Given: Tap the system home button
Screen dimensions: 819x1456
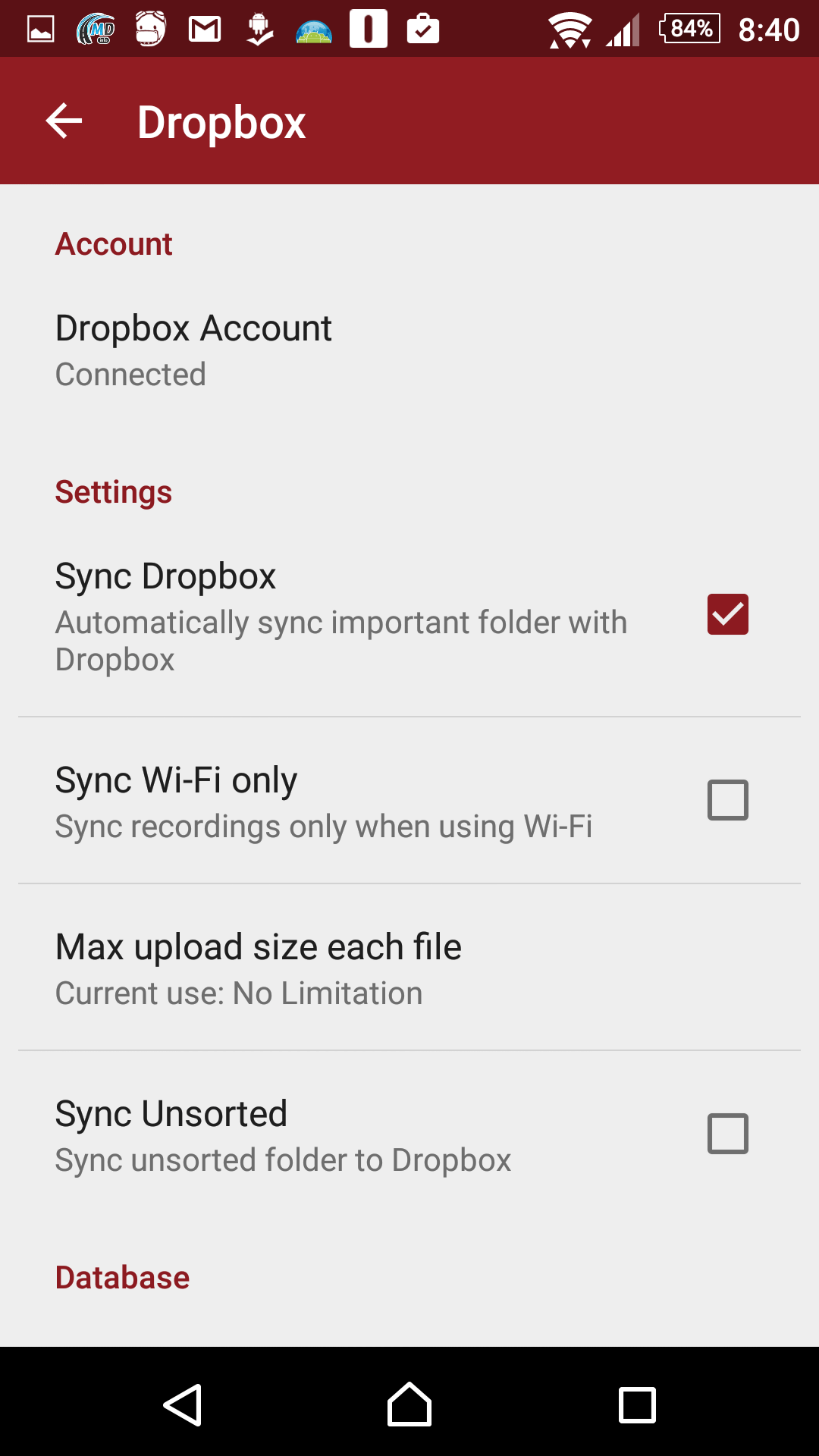Looking at the screenshot, I should click(x=409, y=1404).
